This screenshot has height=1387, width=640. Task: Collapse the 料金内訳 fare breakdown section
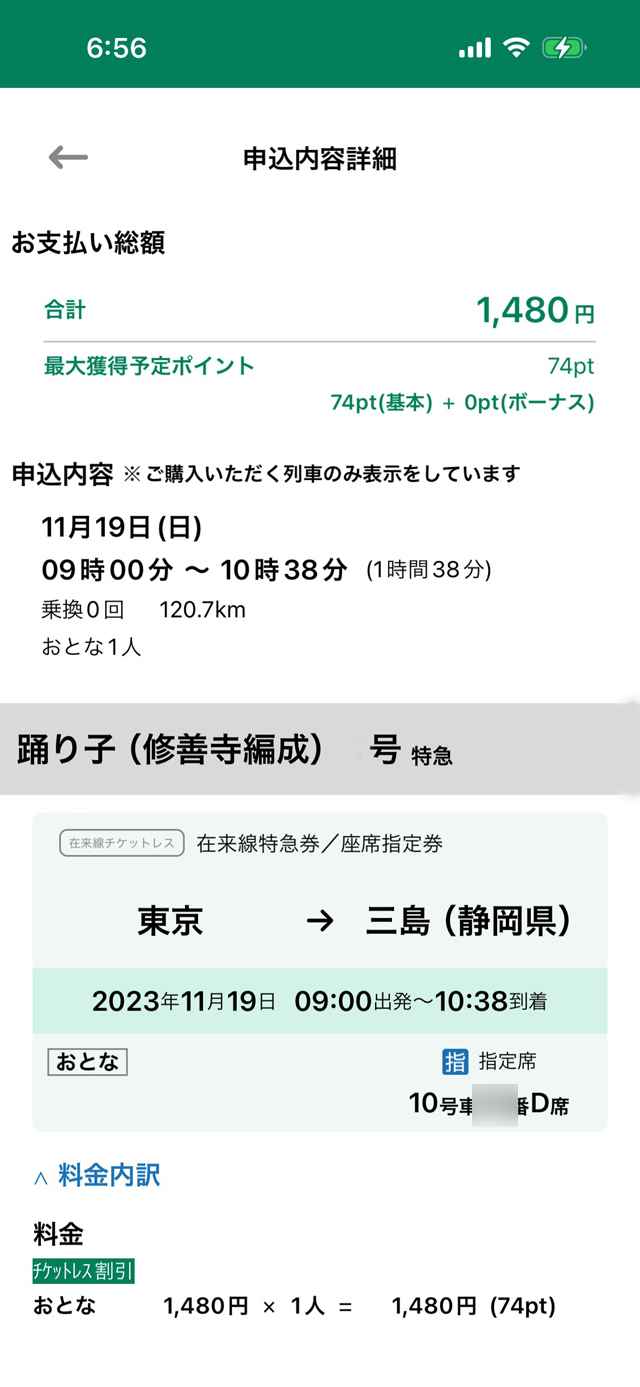pyautogui.click(x=97, y=1175)
